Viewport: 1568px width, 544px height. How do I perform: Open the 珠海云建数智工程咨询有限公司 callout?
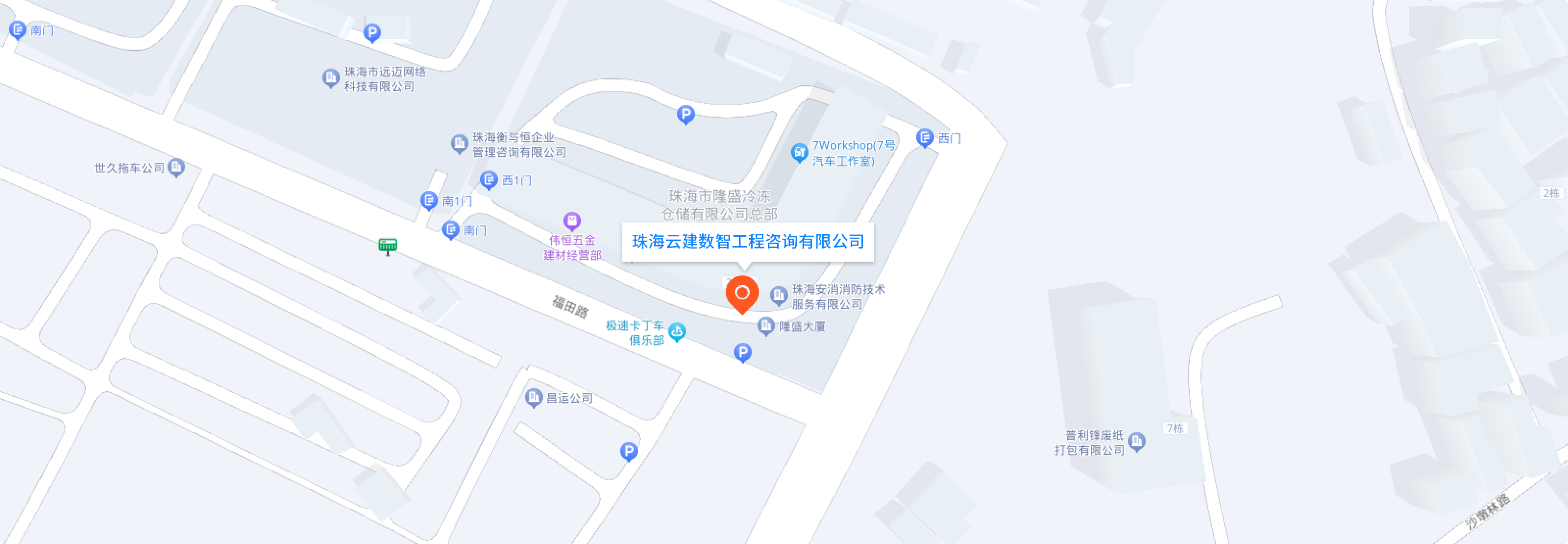[747, 242]
